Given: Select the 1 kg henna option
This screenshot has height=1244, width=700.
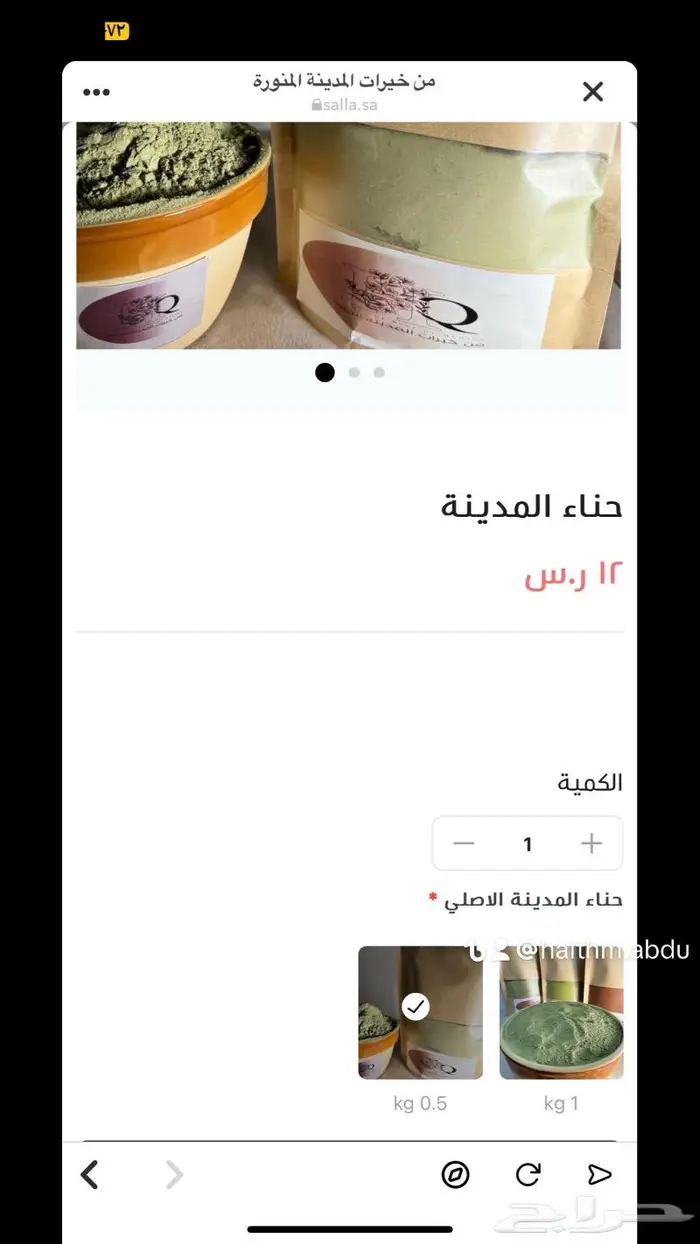Looking at the screenshot, I should click(x=561, y=1012).
